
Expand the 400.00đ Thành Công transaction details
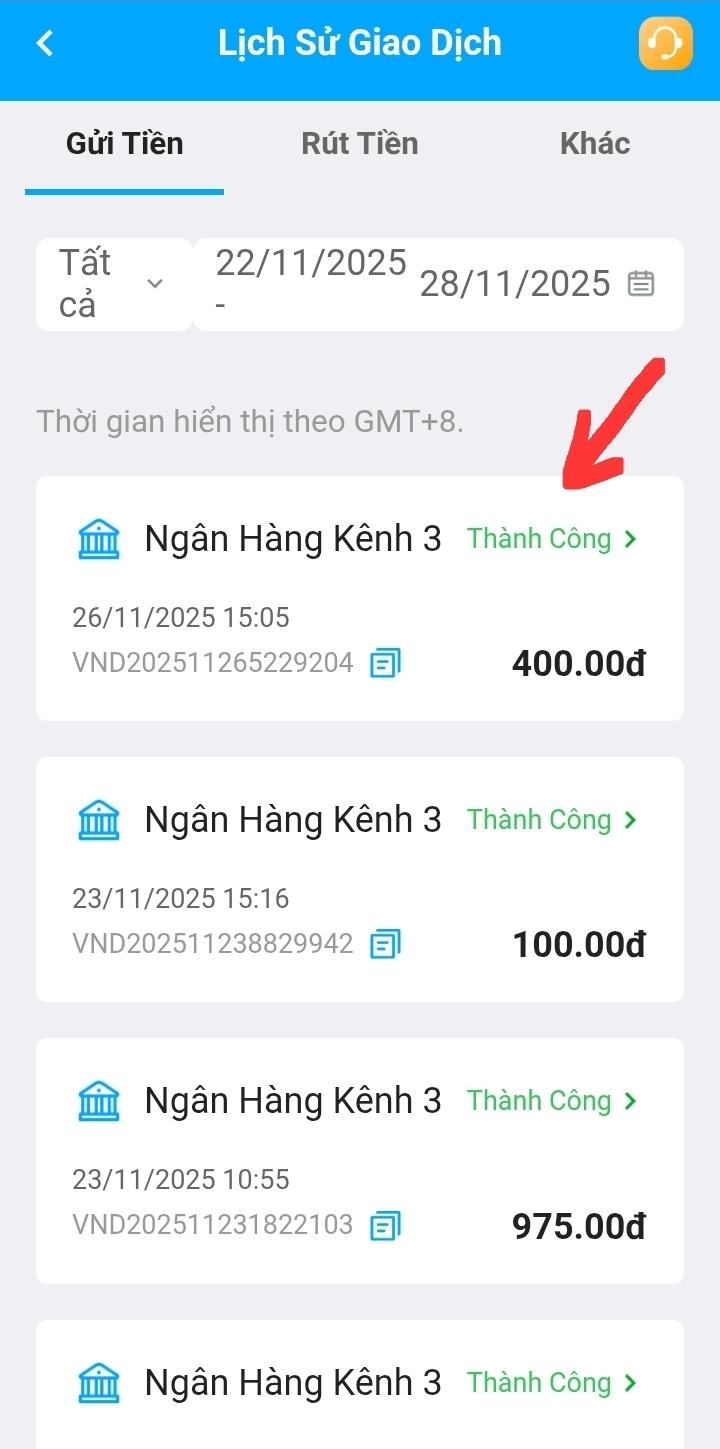pos(553,538)
